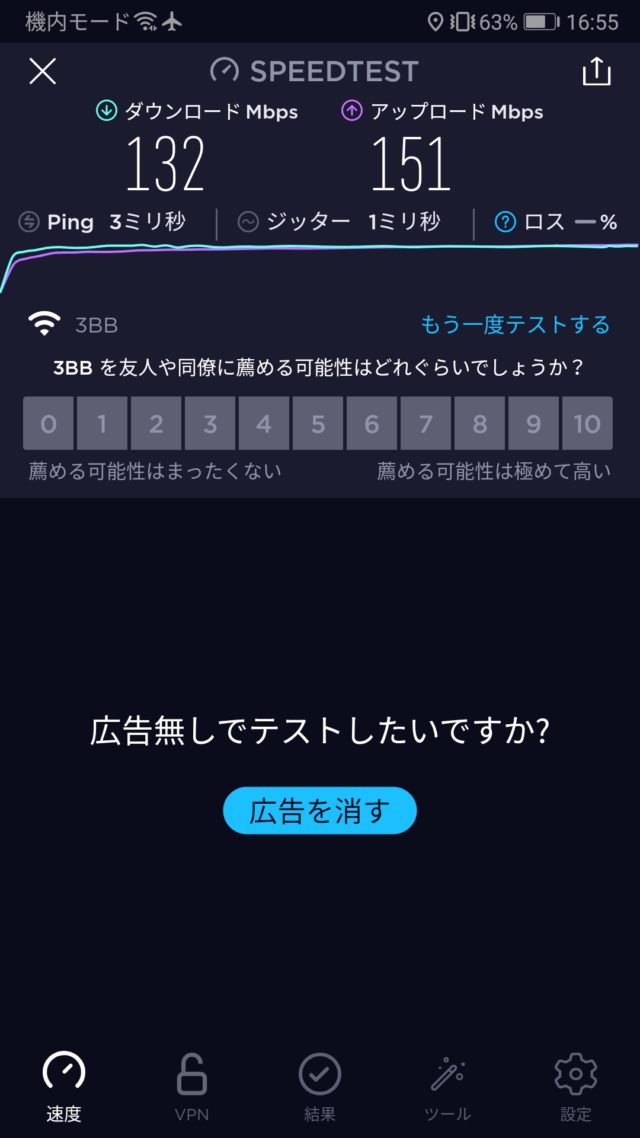Share the speed test result

(596, 72)
